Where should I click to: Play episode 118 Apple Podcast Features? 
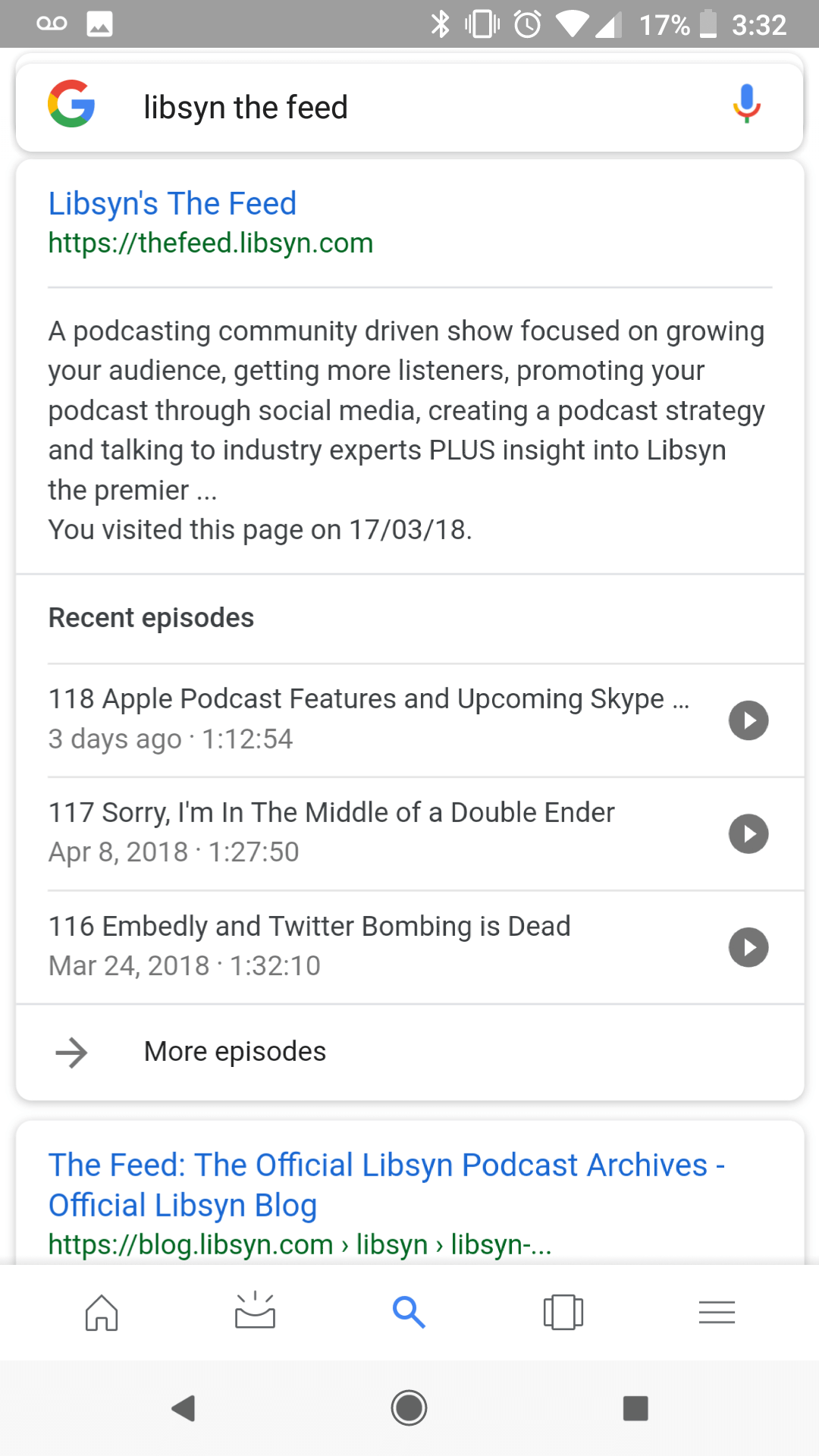coord(748,720)
